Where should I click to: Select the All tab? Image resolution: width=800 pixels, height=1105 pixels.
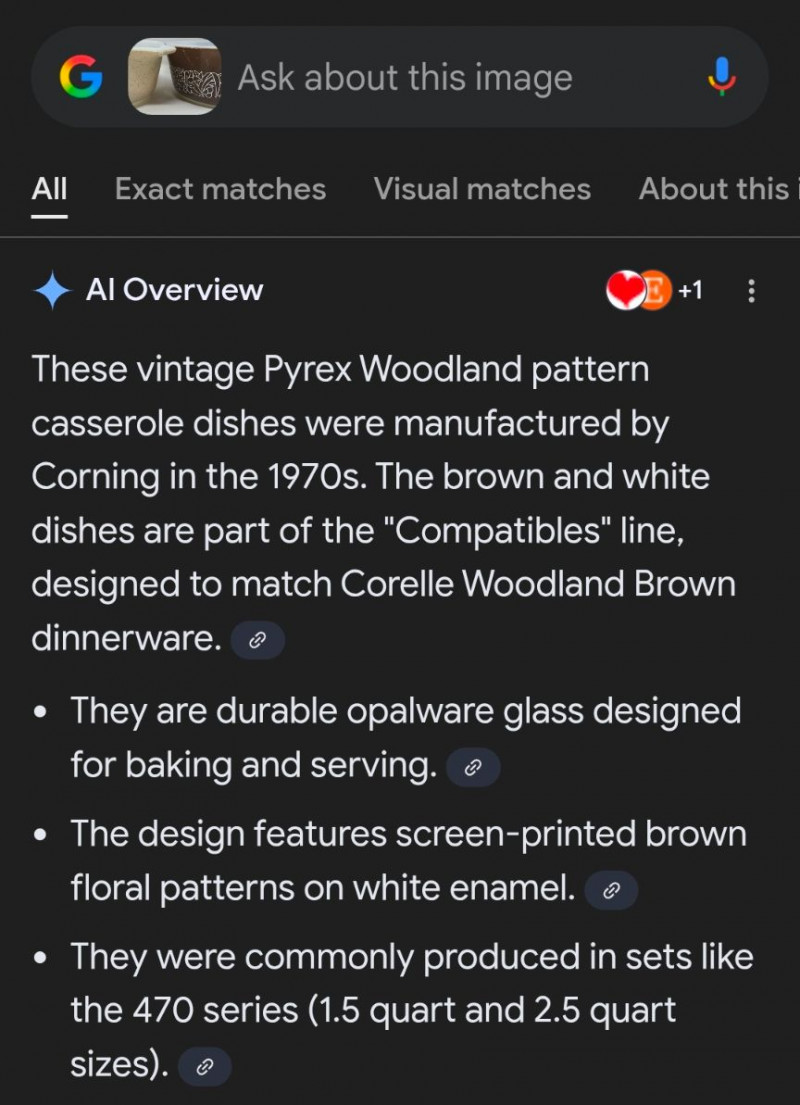pos(49,189)
